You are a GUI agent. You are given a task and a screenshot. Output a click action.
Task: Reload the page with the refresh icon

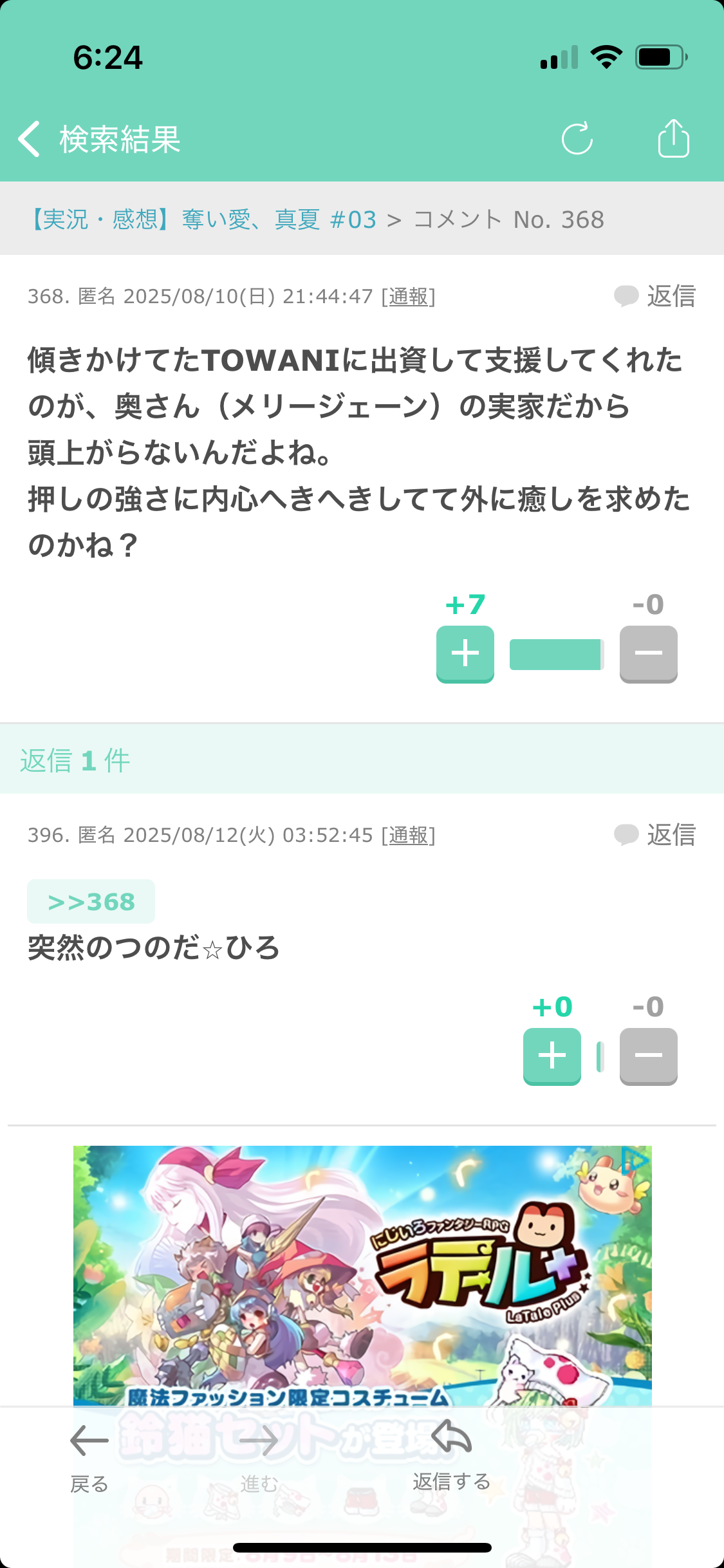[x=577, y=138]
